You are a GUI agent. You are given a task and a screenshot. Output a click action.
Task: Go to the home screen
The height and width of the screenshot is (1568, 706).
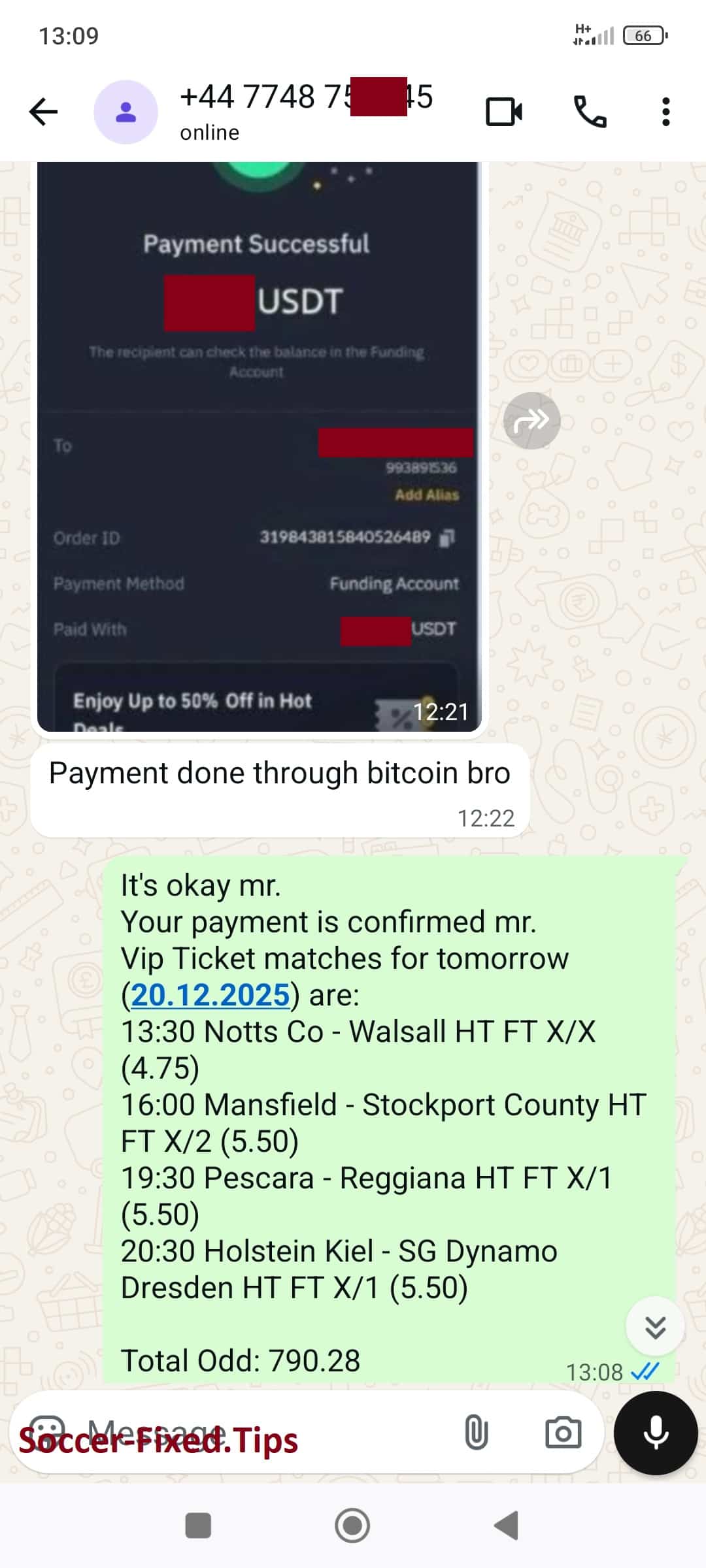tap(352, 1526)
